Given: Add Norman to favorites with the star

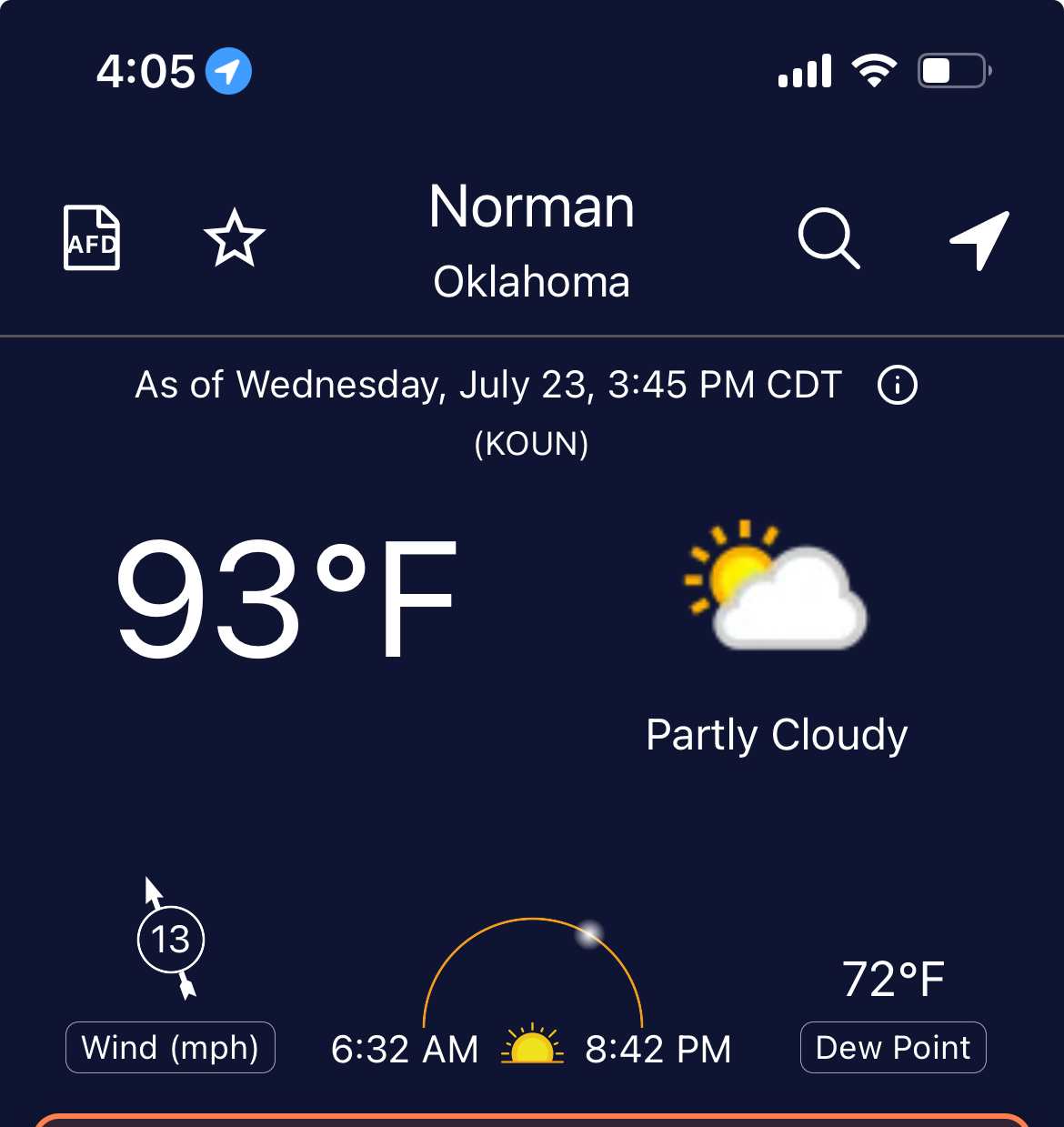Looking at the screenshot, I should [235, 238].
